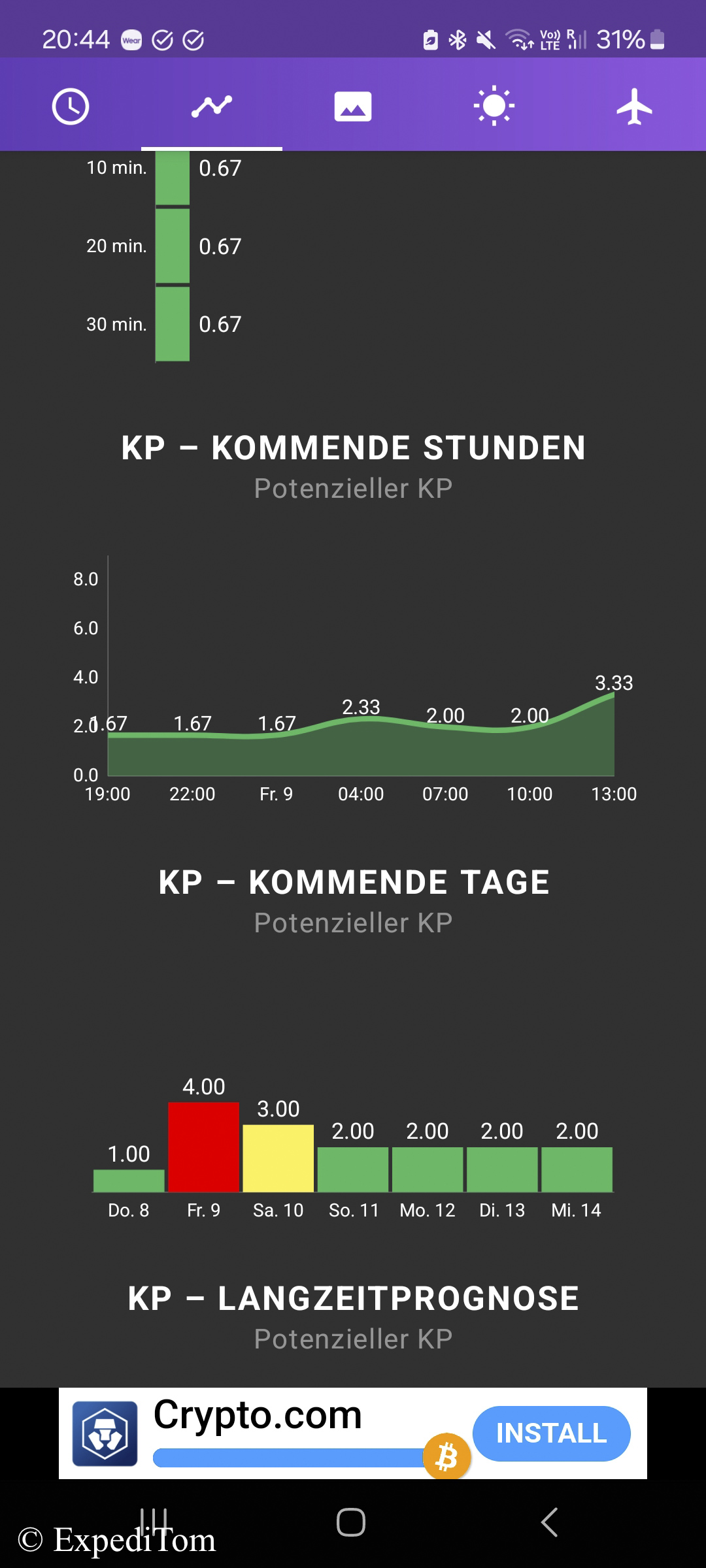Switch to the clock tab

[x=71, y=106]
